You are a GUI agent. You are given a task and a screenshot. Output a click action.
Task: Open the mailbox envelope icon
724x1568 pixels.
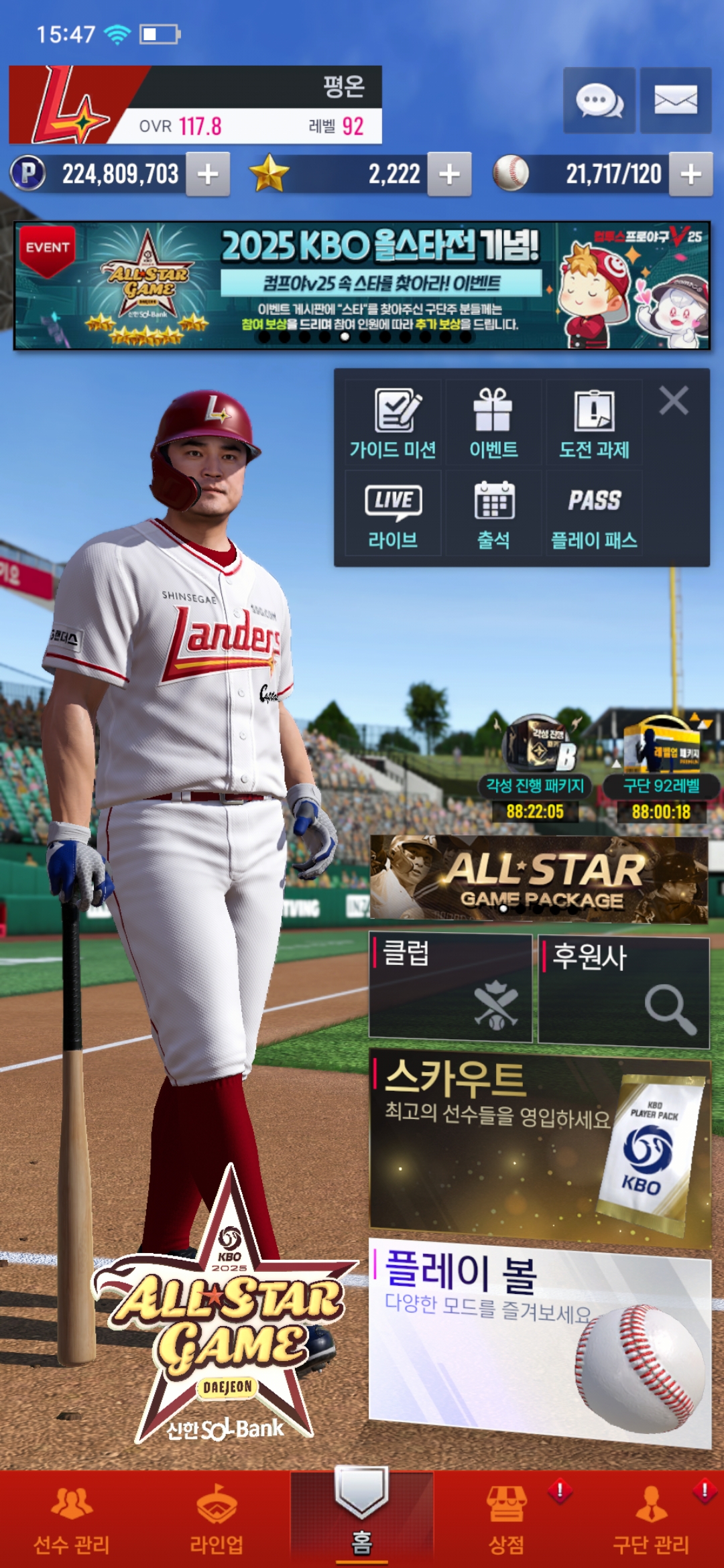(x=675, y=101)
